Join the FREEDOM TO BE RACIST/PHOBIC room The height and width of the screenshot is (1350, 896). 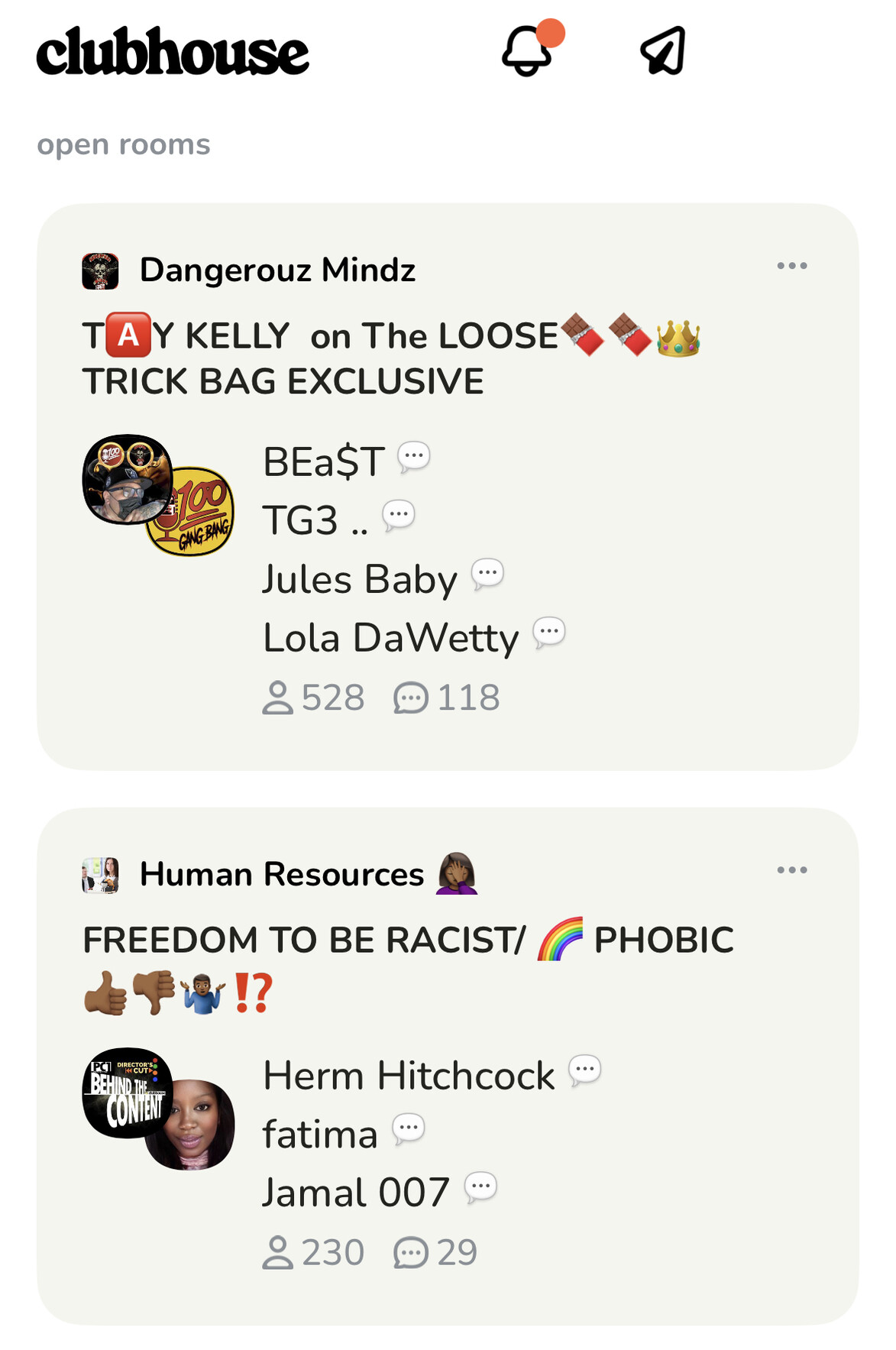(x=407, y=940)
